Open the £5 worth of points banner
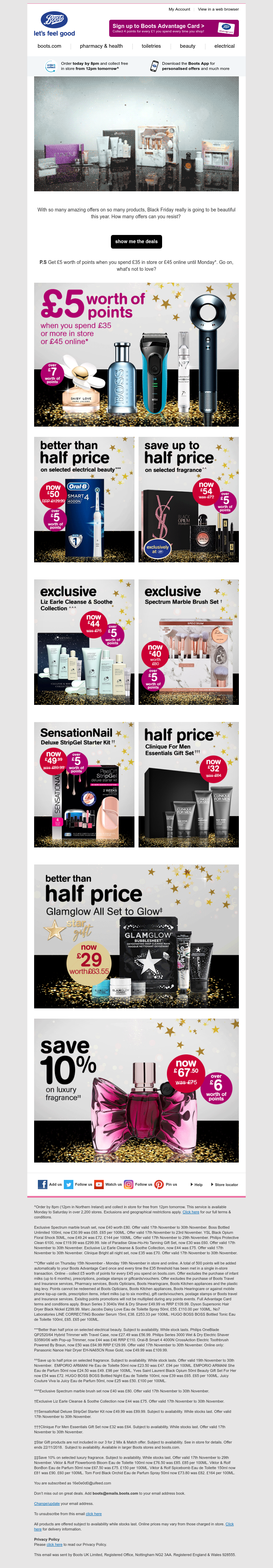 [136, 354]
